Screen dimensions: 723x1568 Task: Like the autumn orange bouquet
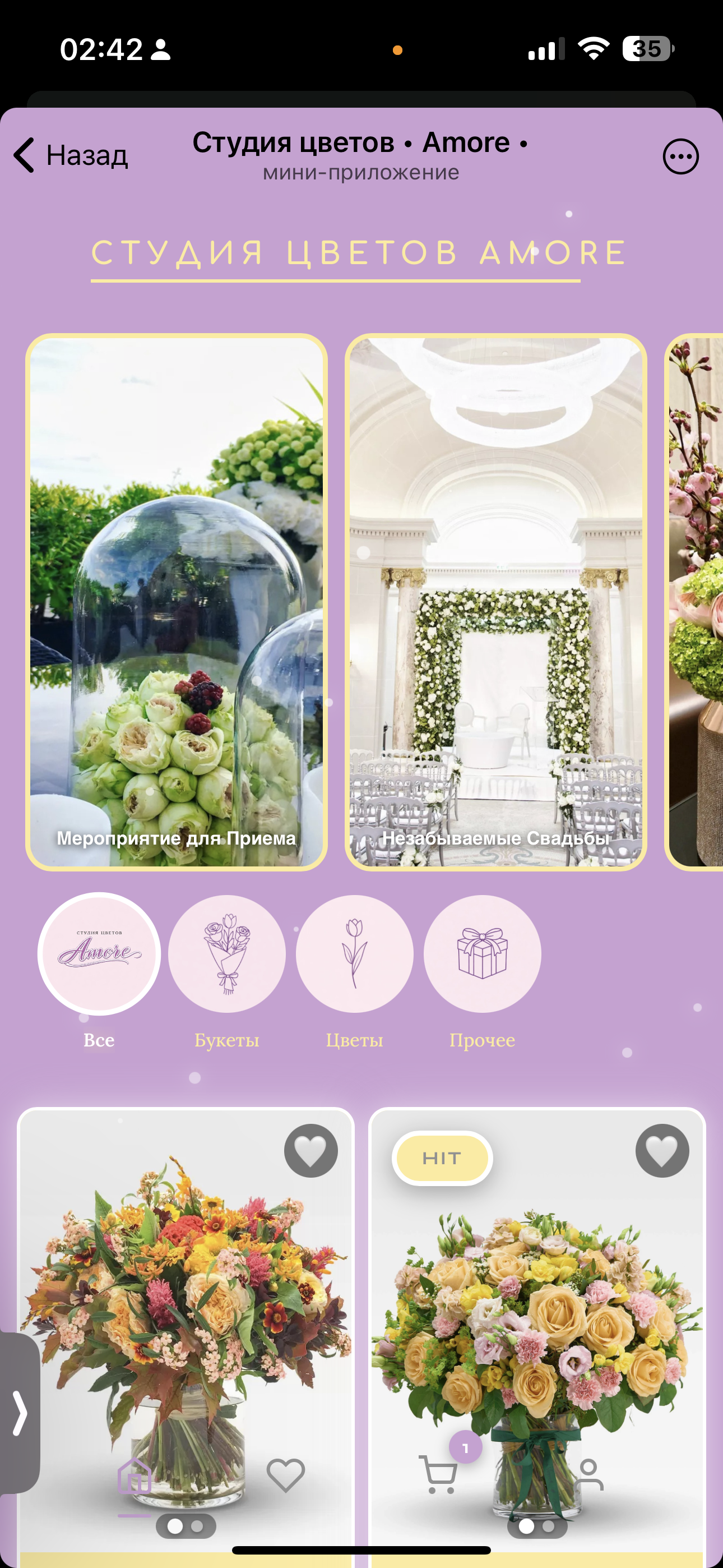point(310,1150)
